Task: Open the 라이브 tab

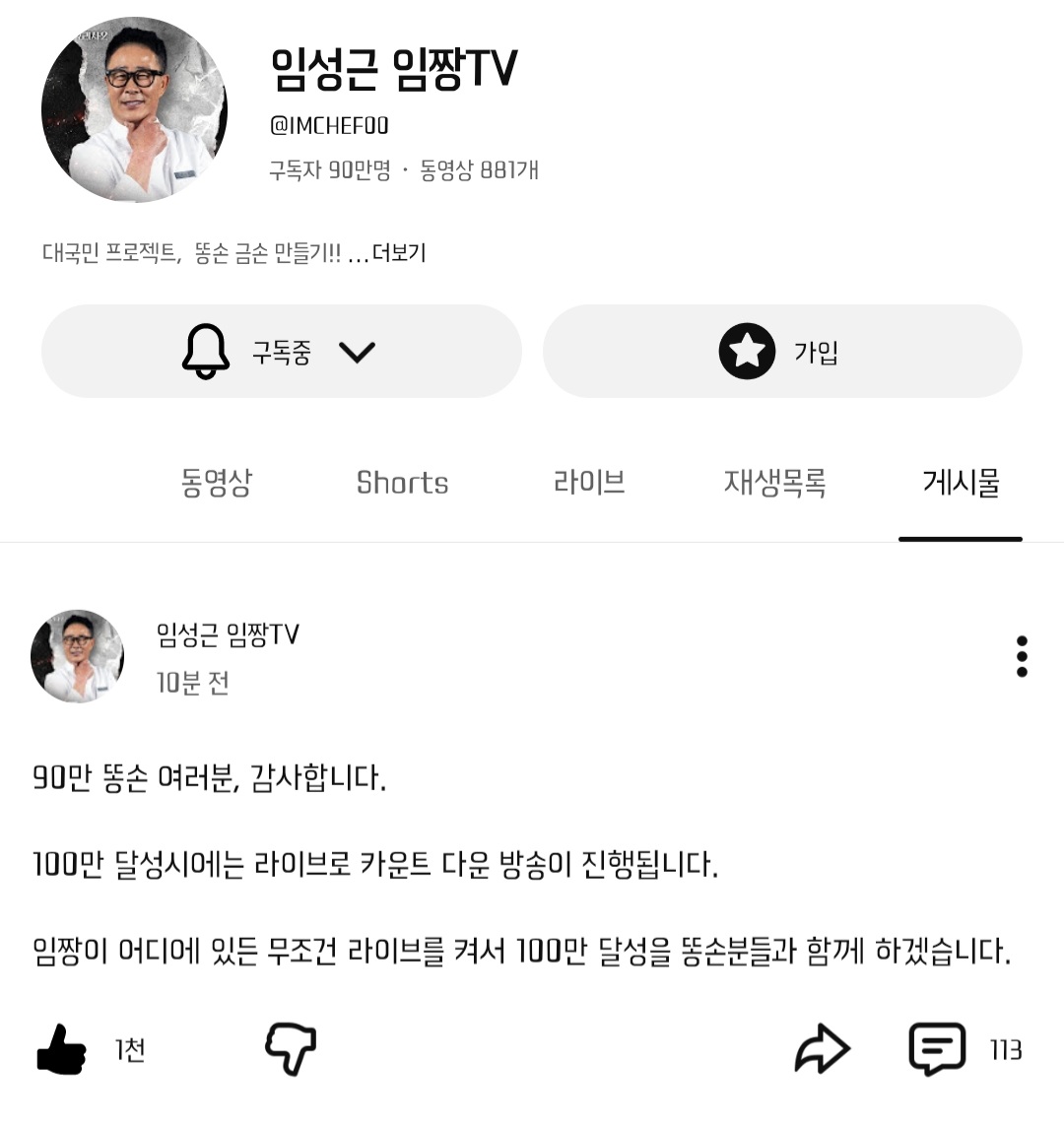Action: click(x=588, y=483)
